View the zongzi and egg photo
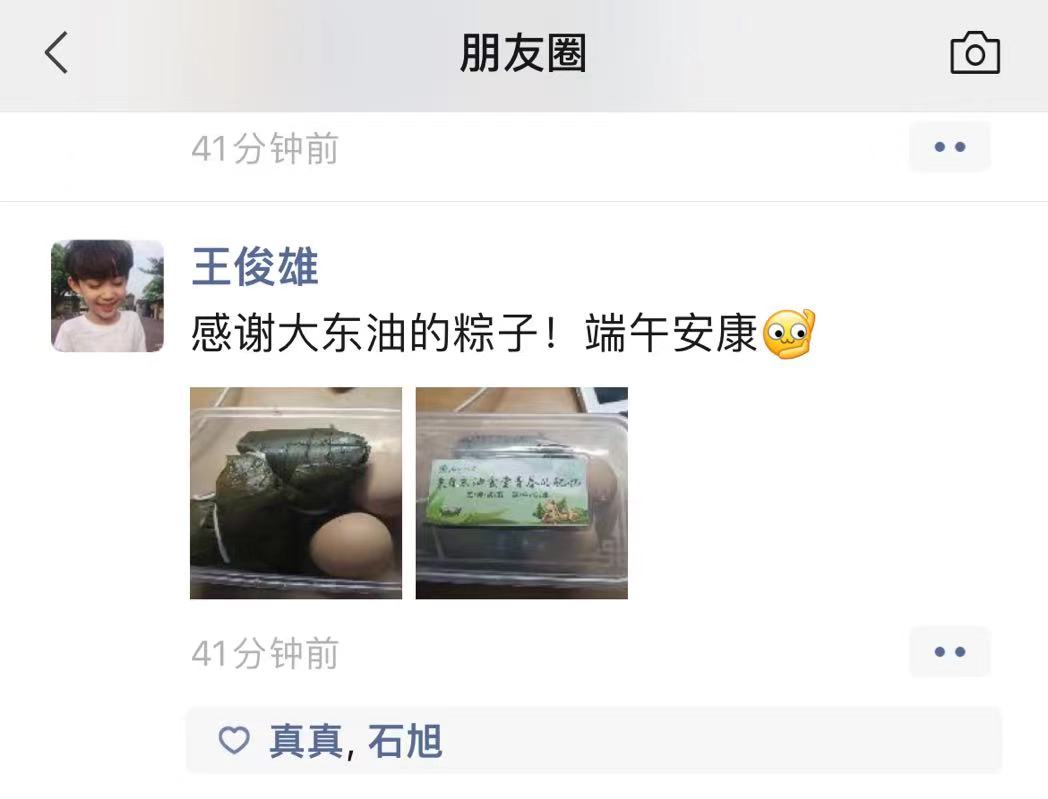 pyautogui.click(x=296, y=493)
